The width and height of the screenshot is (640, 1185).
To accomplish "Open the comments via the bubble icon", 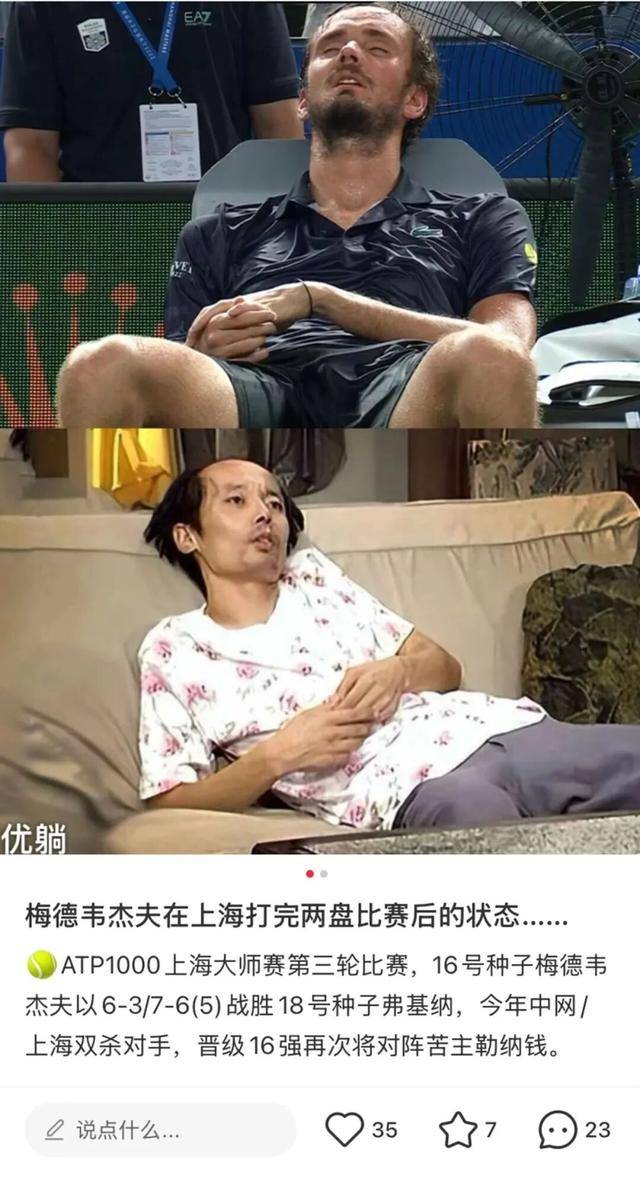I will pyautogui.click(x=558, y=1130).
